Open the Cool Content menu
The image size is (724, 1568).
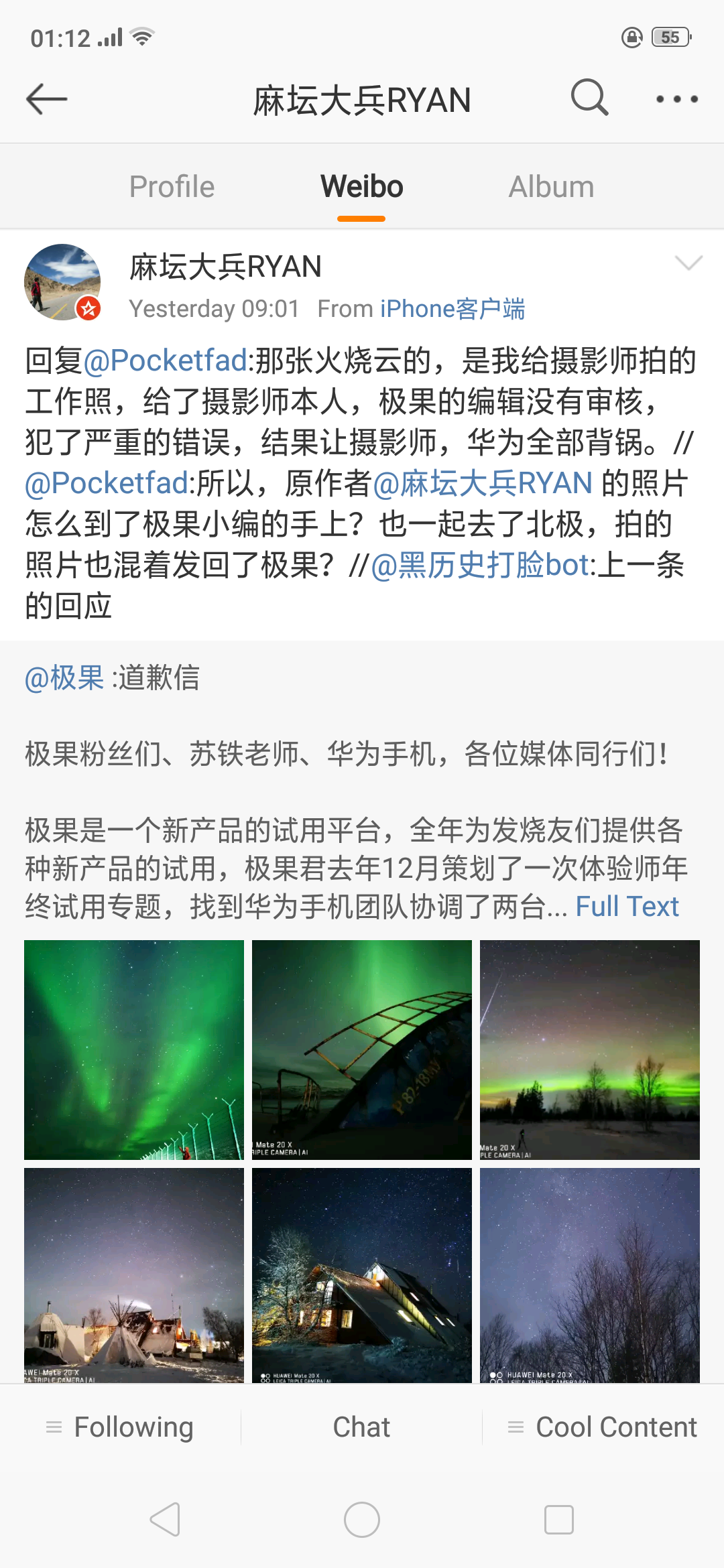pyautogui.click(x=603, y=1427)
